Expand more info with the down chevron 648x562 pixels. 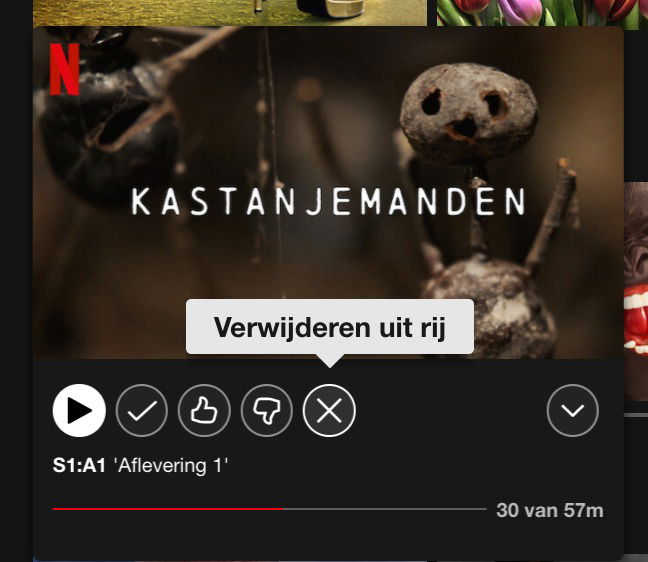[573, 410]
